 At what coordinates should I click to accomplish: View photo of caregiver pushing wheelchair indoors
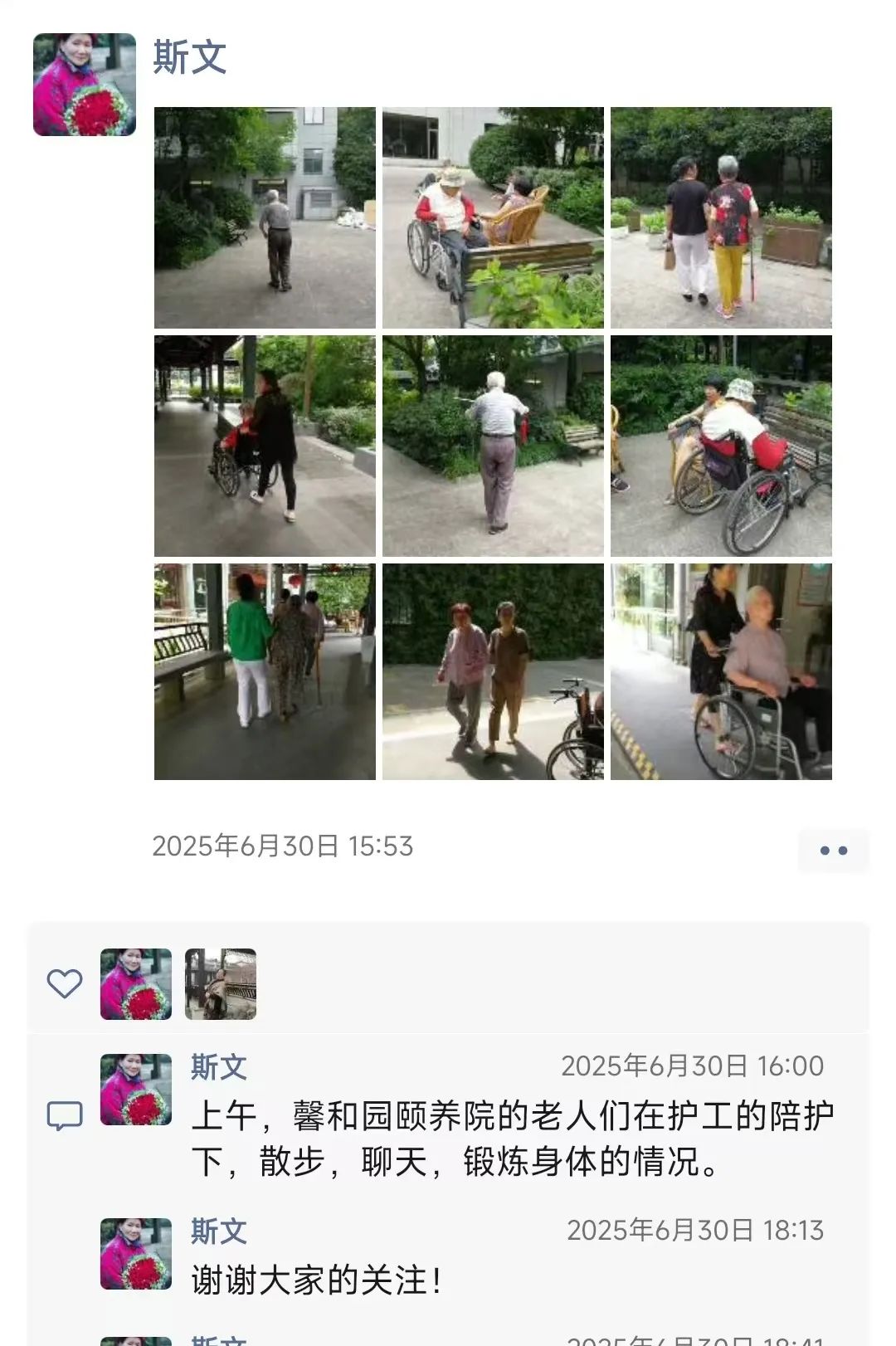click(x=721, y=672)
